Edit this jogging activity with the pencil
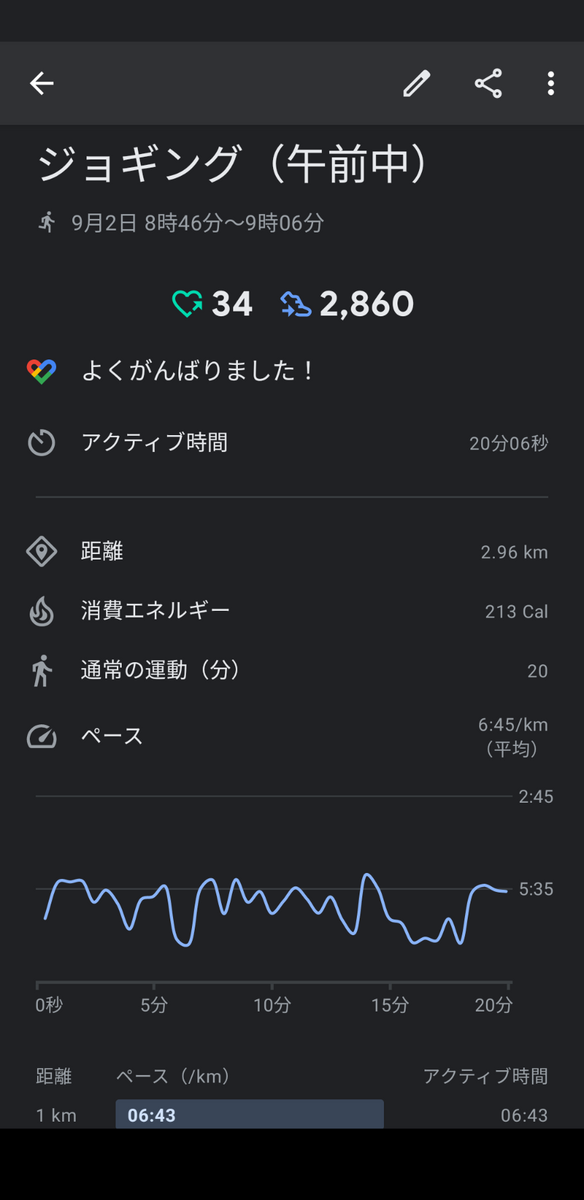Screen dimensions: 584x1200 416,84
